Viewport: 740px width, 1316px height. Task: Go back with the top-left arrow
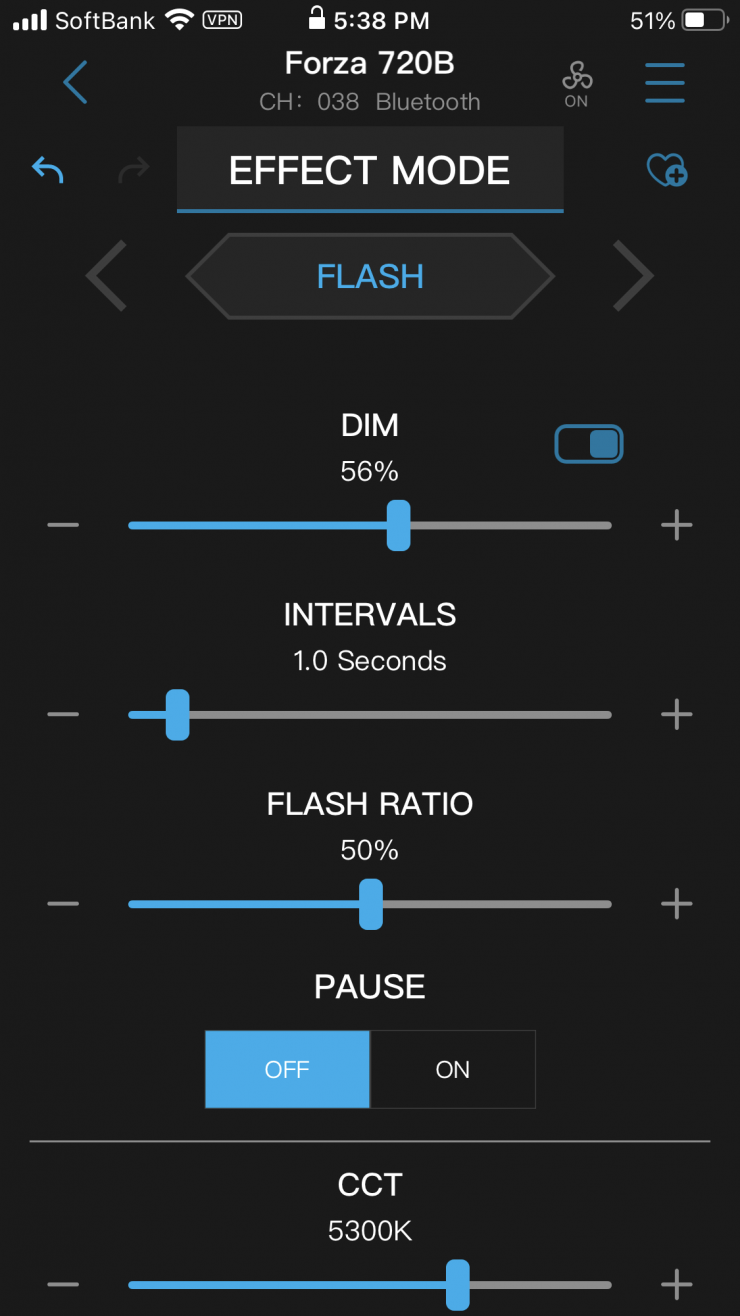(75, 82)
